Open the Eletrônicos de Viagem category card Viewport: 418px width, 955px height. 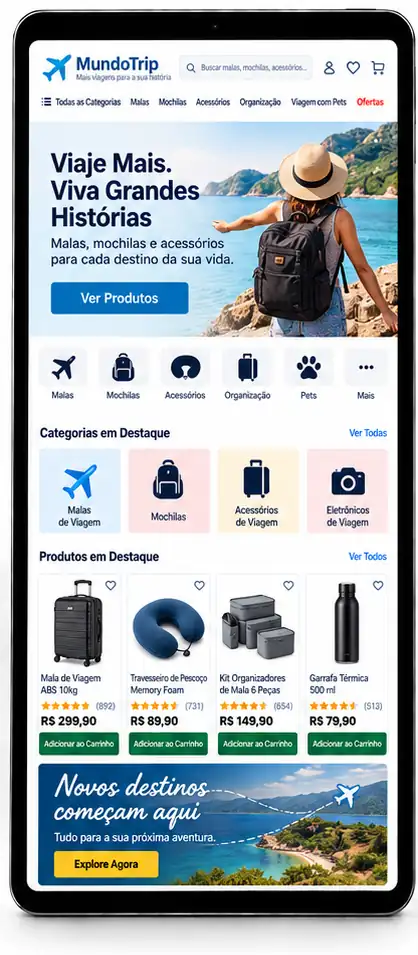click(348, 491)
